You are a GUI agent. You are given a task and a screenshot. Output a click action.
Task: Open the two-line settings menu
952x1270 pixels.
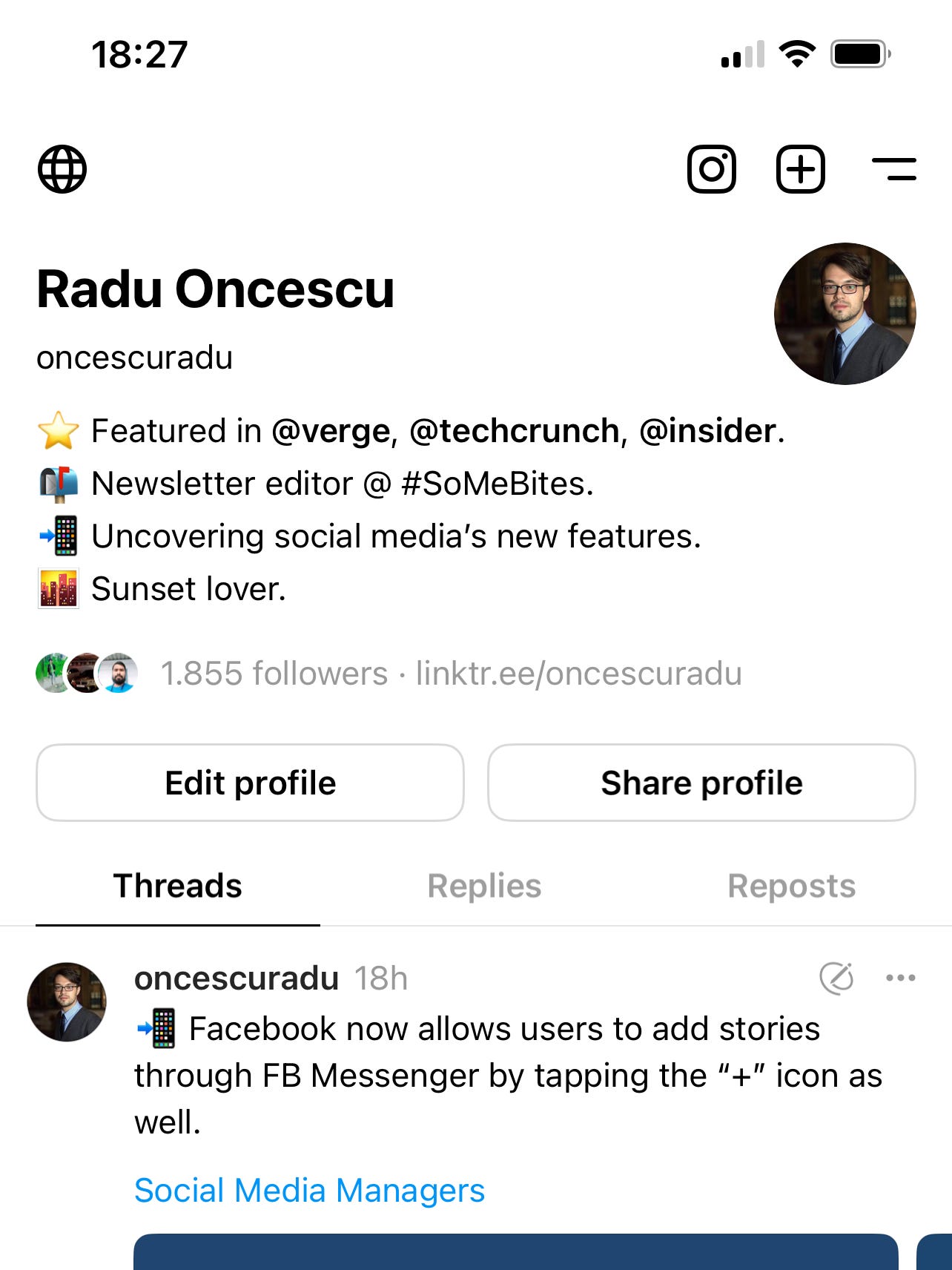(x=893, y=169)
